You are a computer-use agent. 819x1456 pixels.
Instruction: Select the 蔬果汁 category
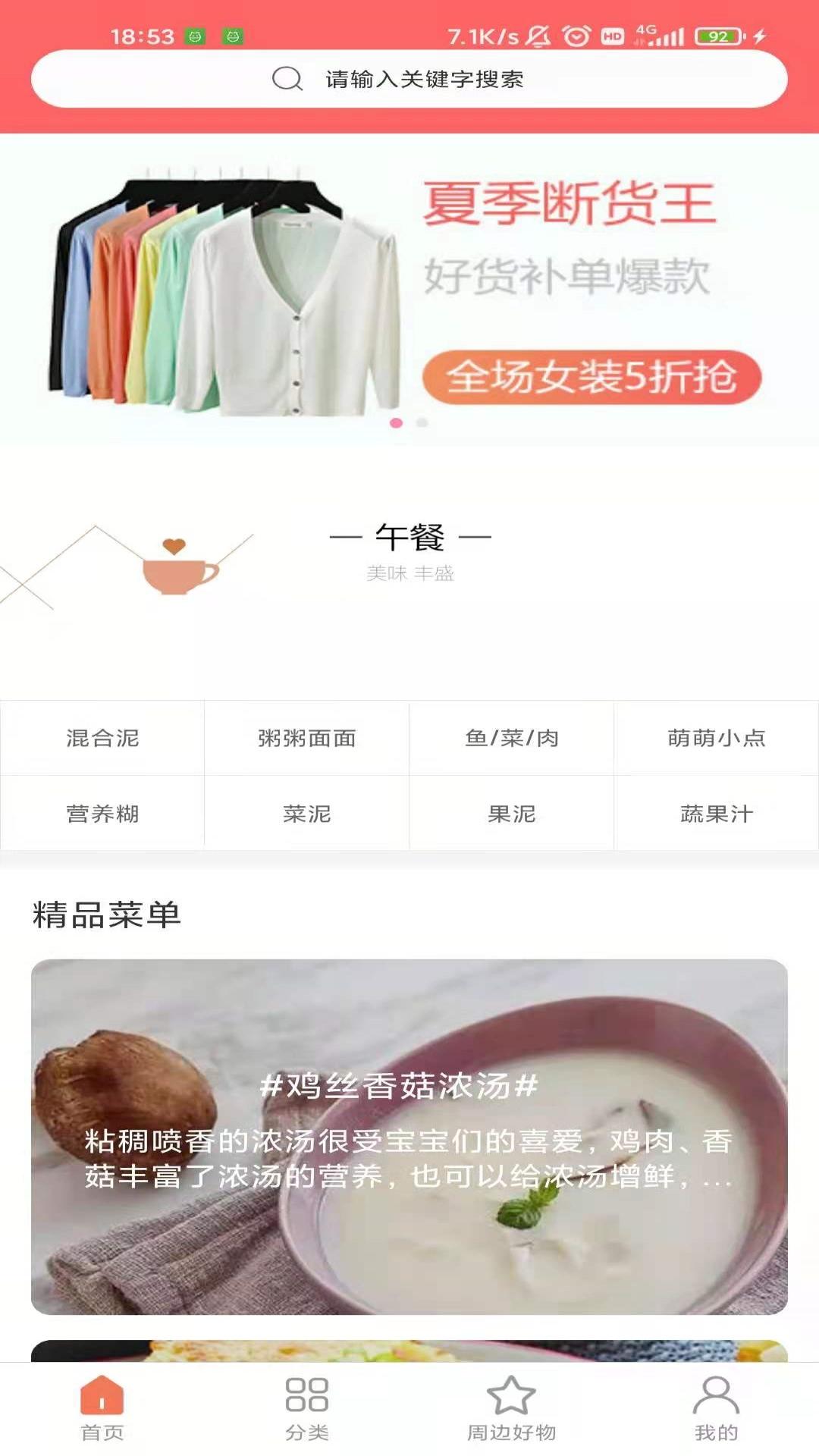coord(716,814)
